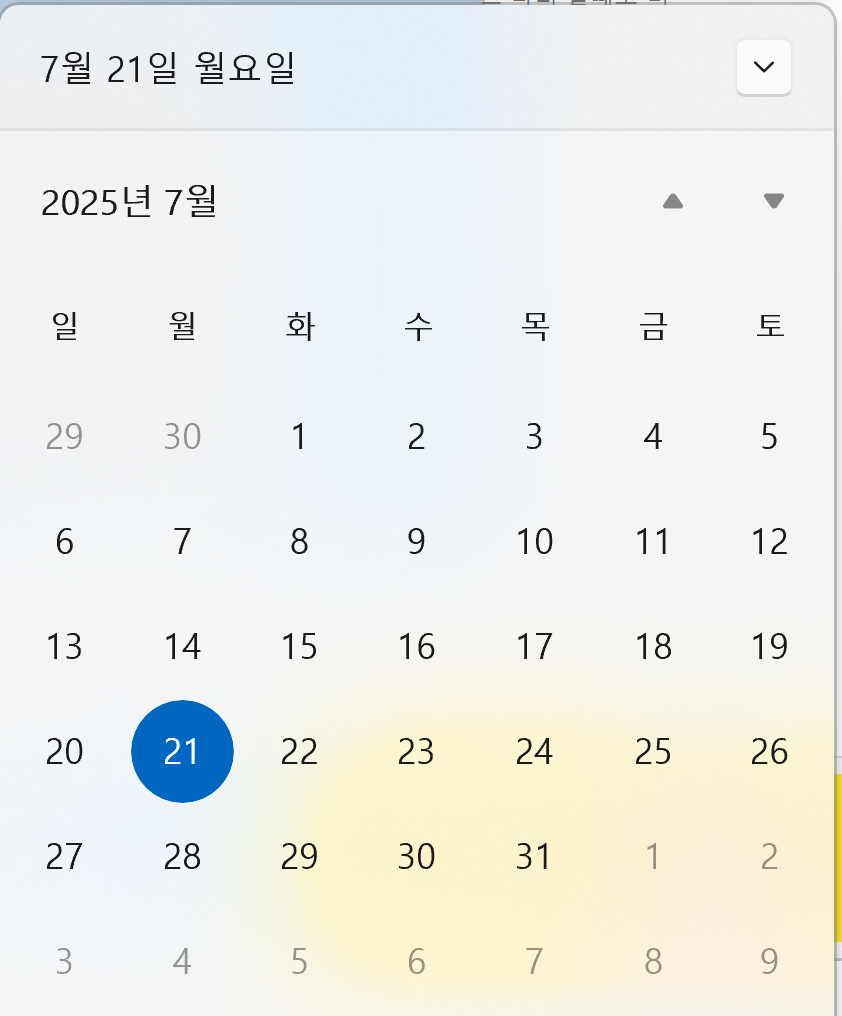Go to next month with down arrow
Viewport: 842px width, 1016px height.
coord(773,202)
